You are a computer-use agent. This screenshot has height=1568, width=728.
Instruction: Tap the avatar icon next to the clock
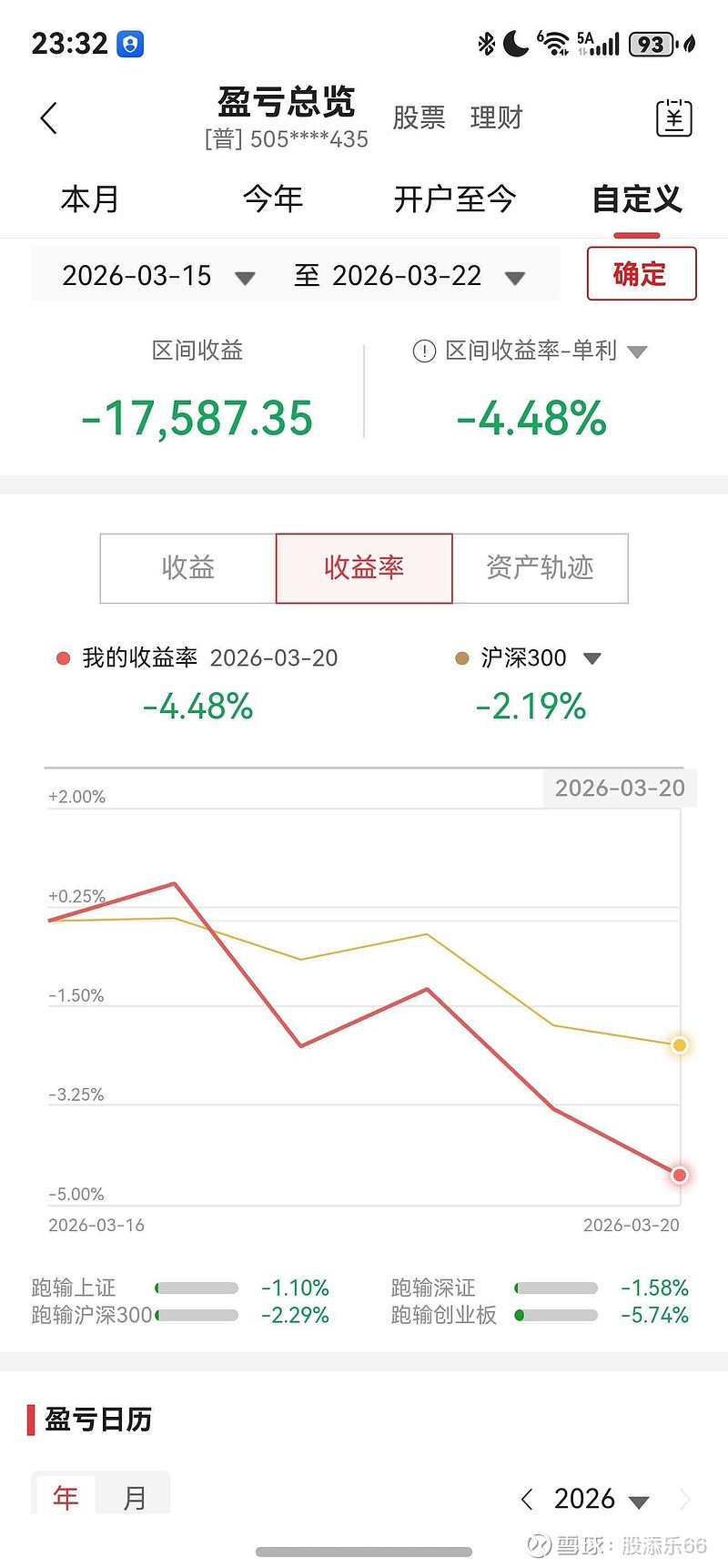(130, 42)
